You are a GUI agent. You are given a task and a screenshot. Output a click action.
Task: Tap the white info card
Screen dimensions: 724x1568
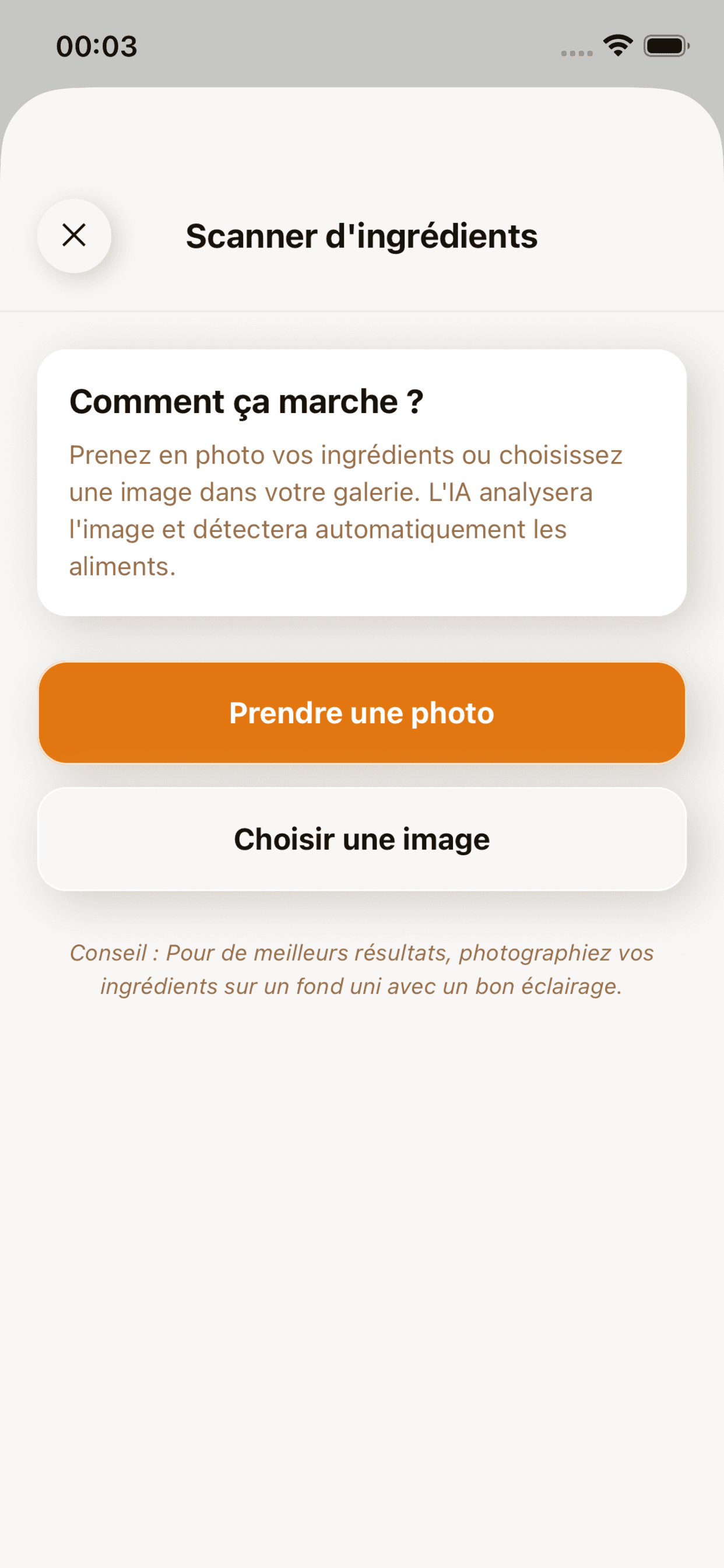click(361, 481)
